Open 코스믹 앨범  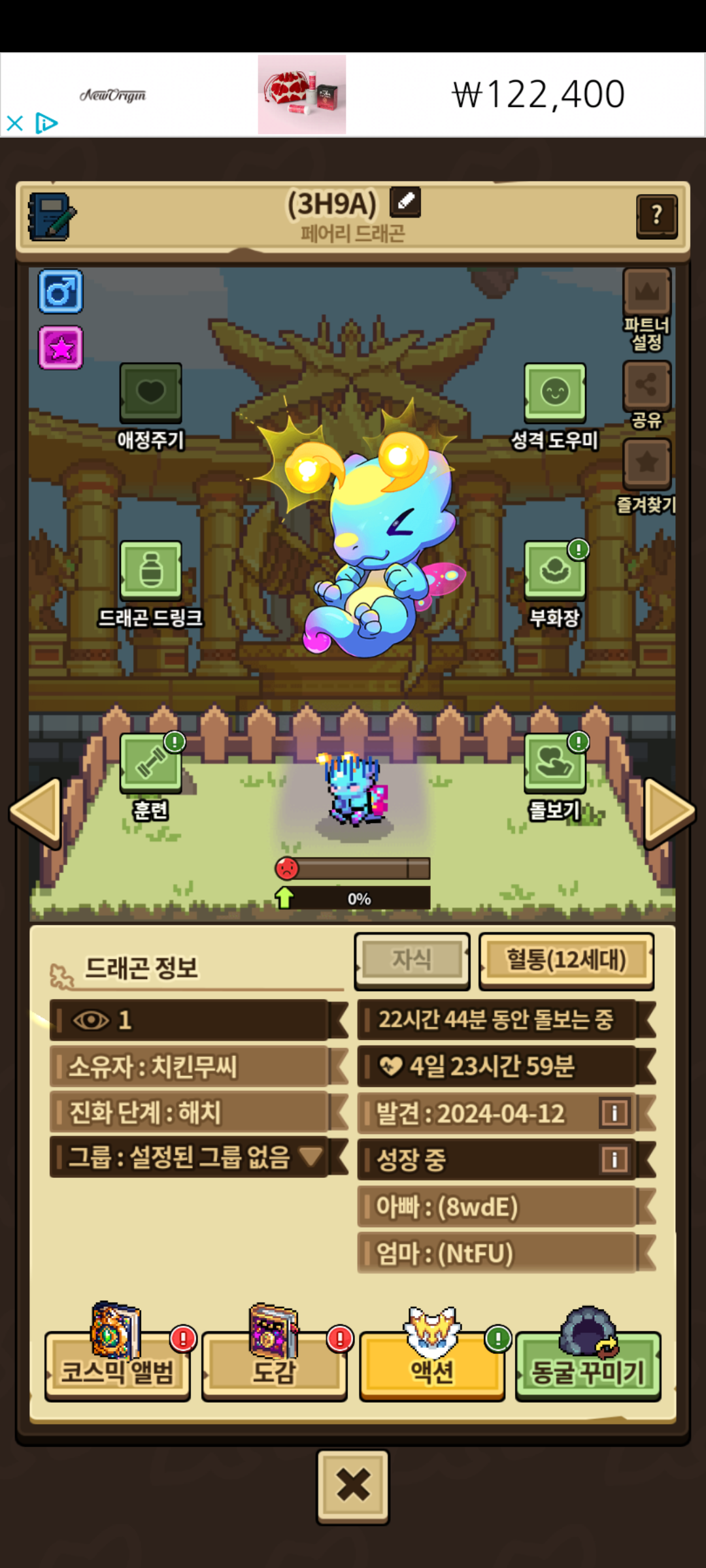click(x=118, y=1365)
